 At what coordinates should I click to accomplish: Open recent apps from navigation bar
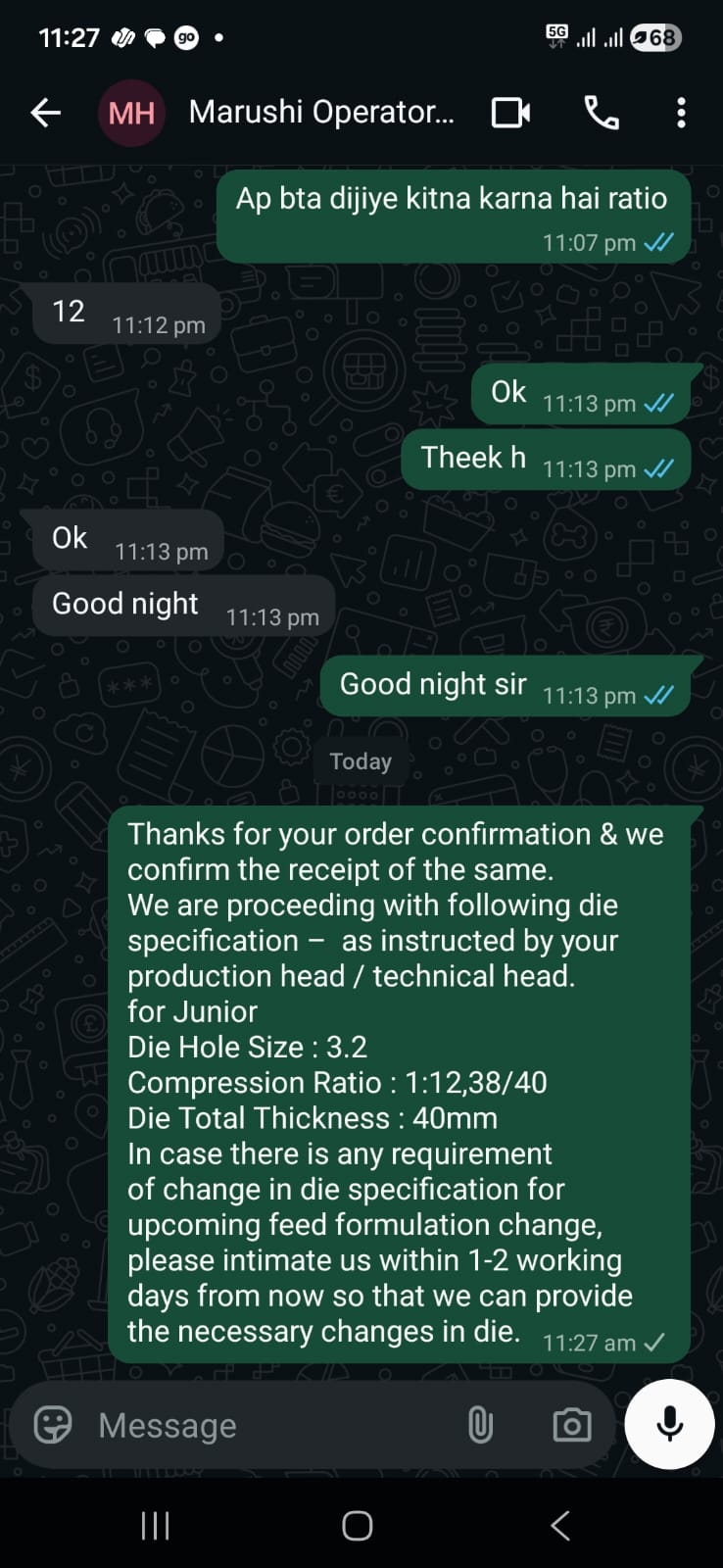pos(156,1525)
